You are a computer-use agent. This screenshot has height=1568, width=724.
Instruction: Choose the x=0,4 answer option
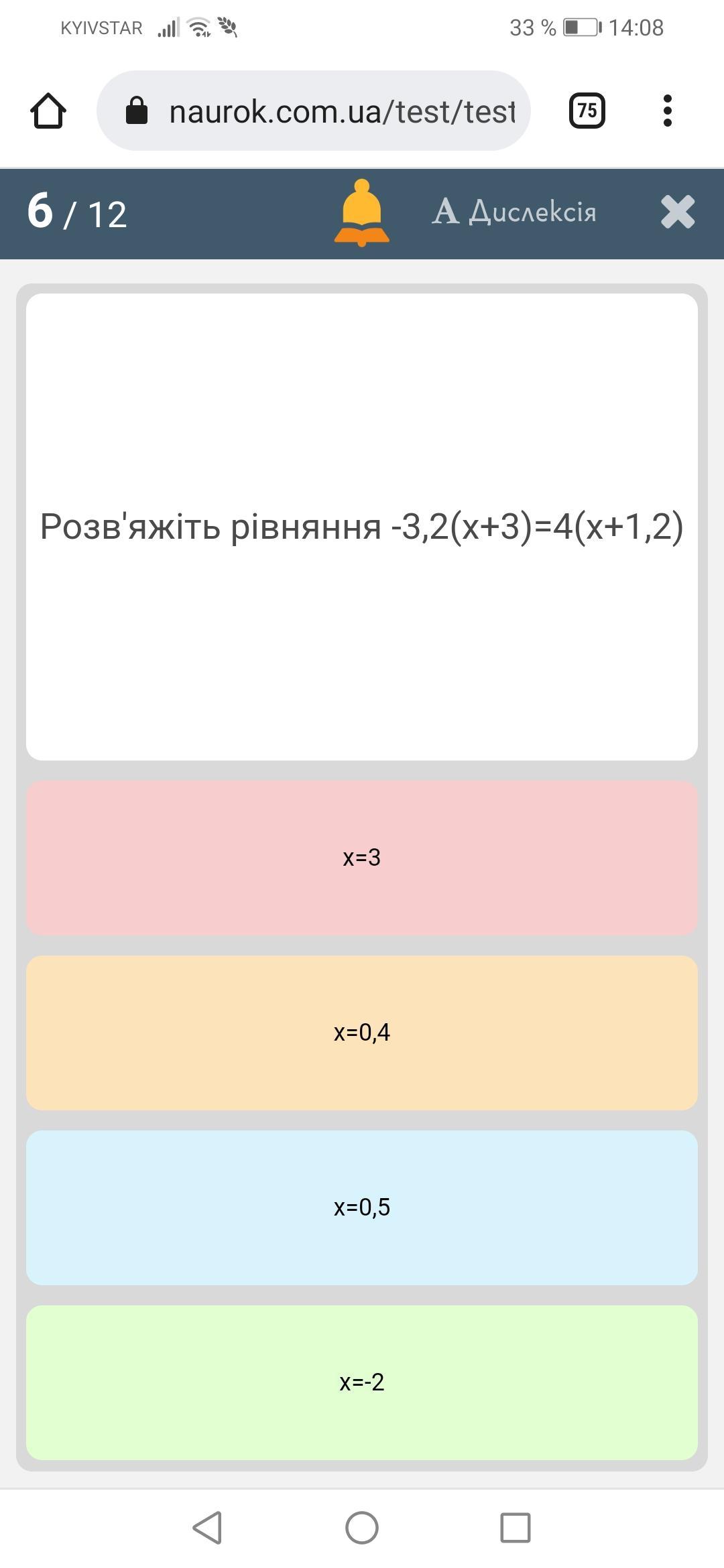pos(362,1033)
